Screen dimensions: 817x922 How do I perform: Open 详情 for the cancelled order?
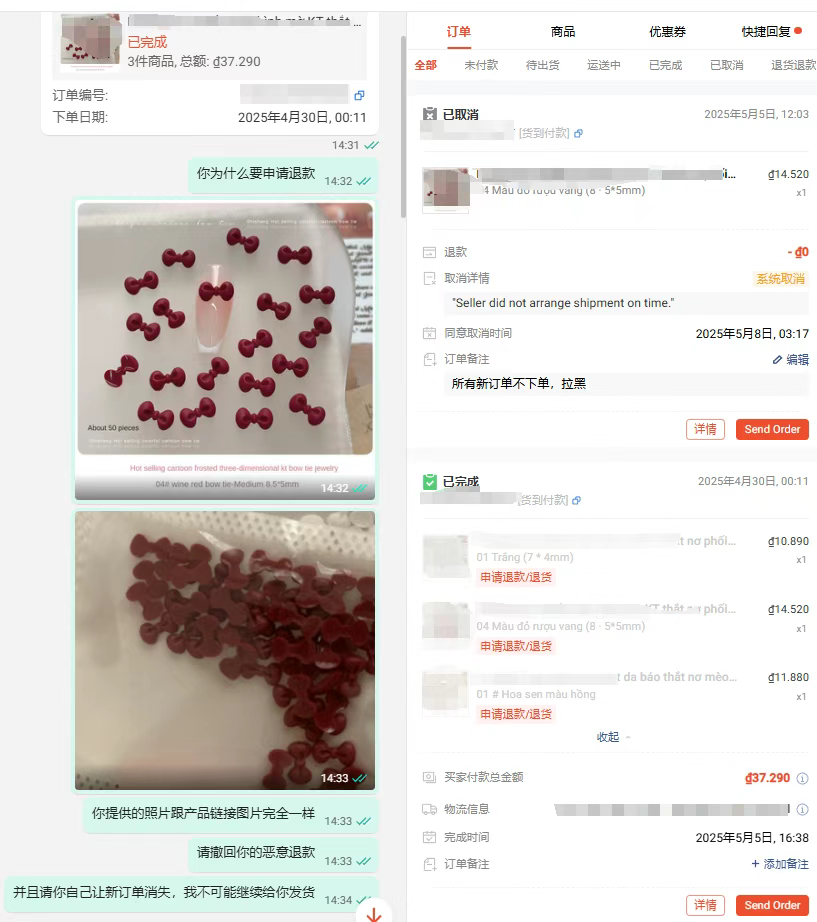point(705,429)
